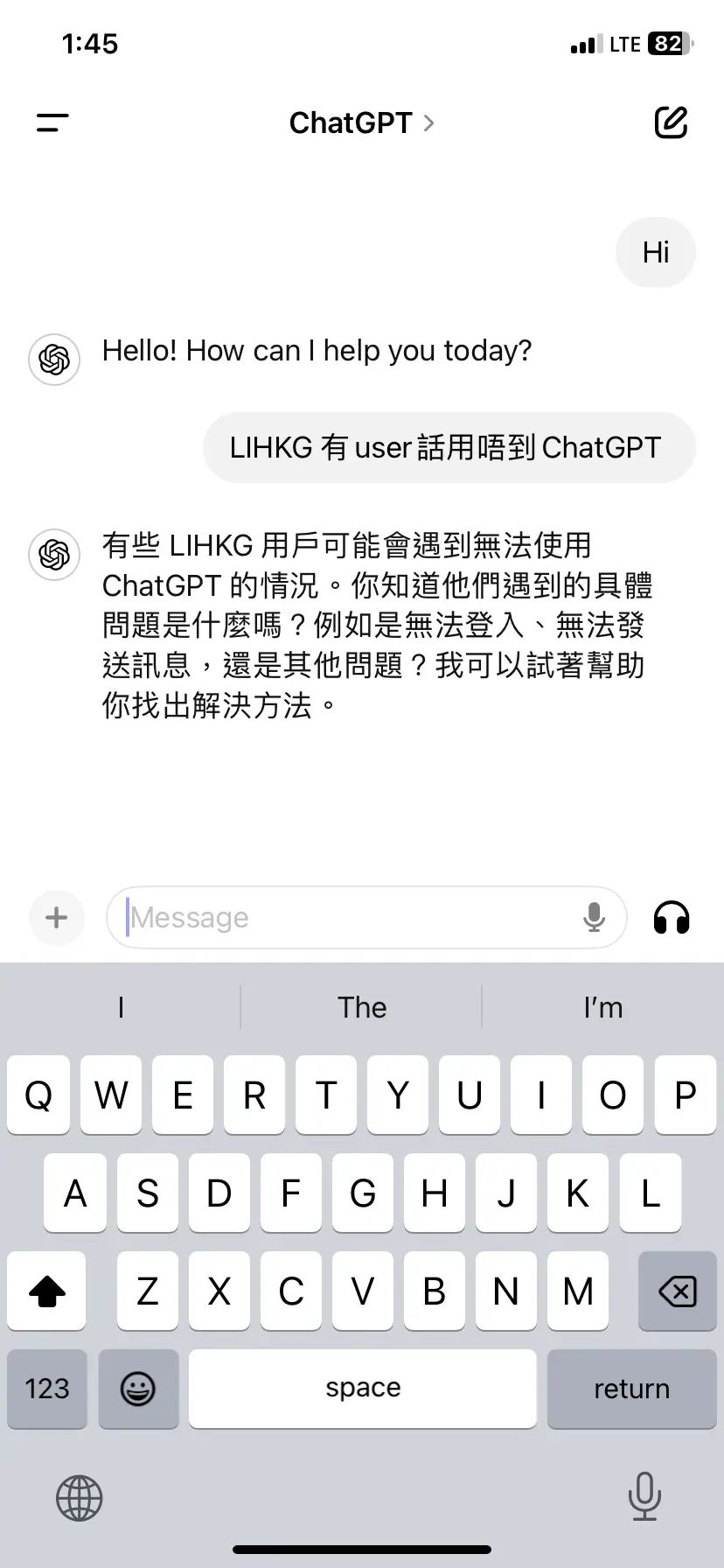Image resolution: width=724 pixels, height=1568 pixels.
Task: Pick the "I'm" keyboard suggestion
Action: tap(602, 1007)
